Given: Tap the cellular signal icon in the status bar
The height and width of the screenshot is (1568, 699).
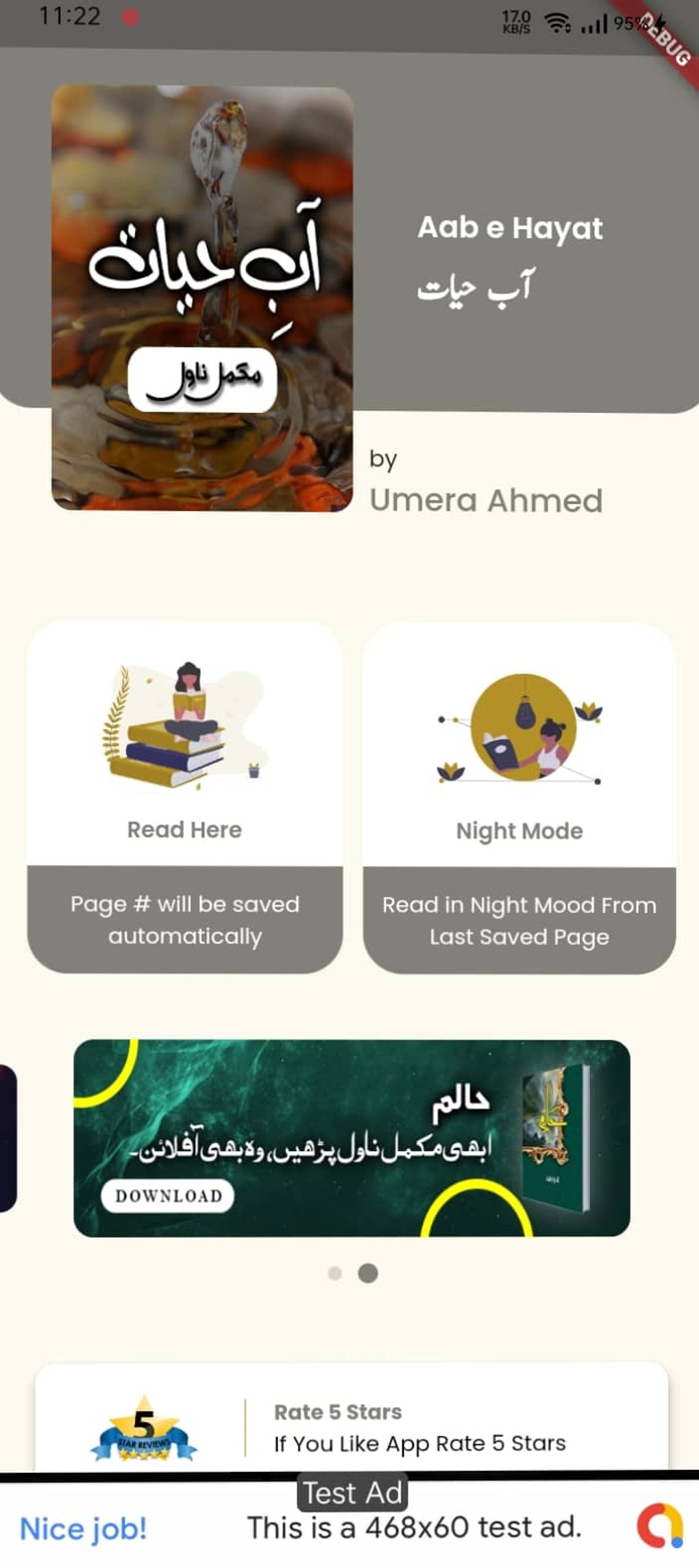Looking at the screenshot, I should [593, 22].
